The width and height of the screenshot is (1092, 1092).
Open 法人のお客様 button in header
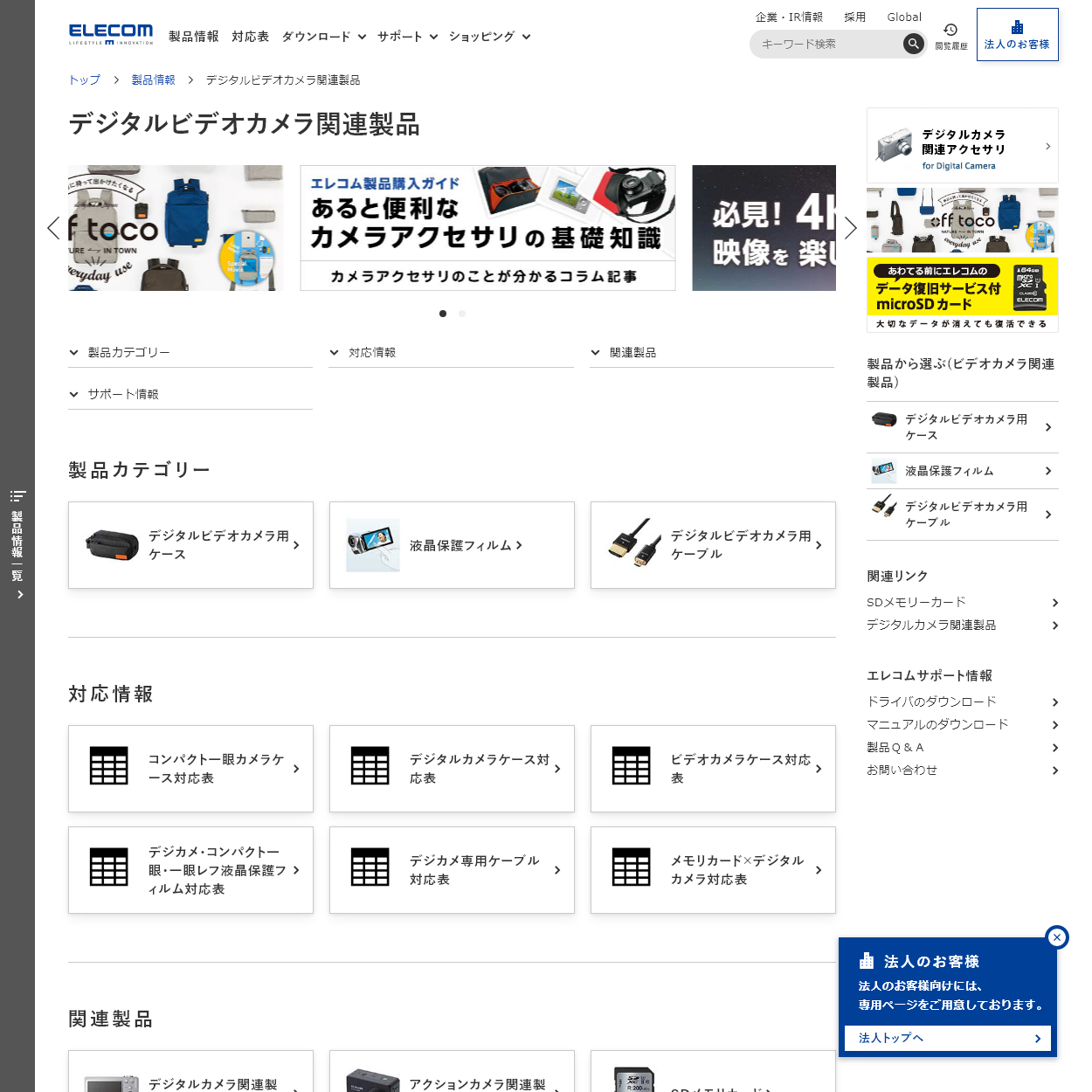(1017, 35)
